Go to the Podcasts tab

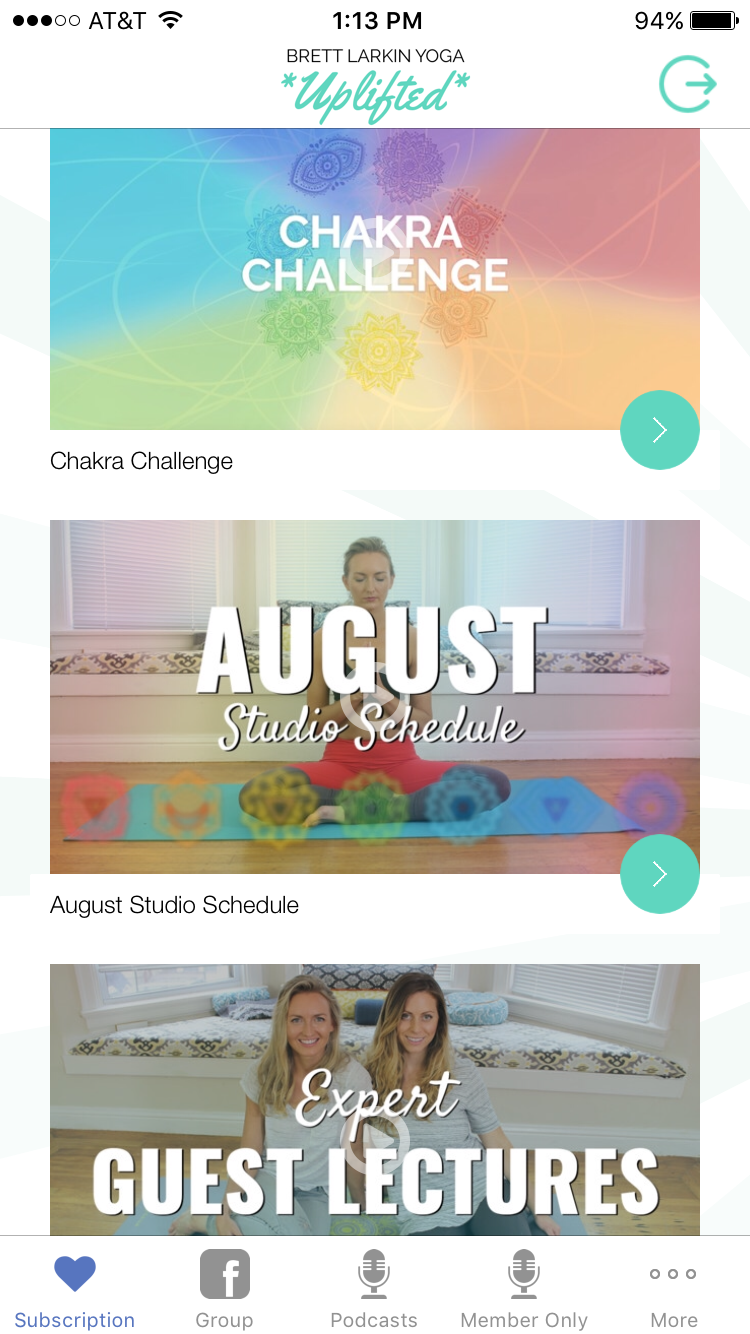click(374, 1290)
